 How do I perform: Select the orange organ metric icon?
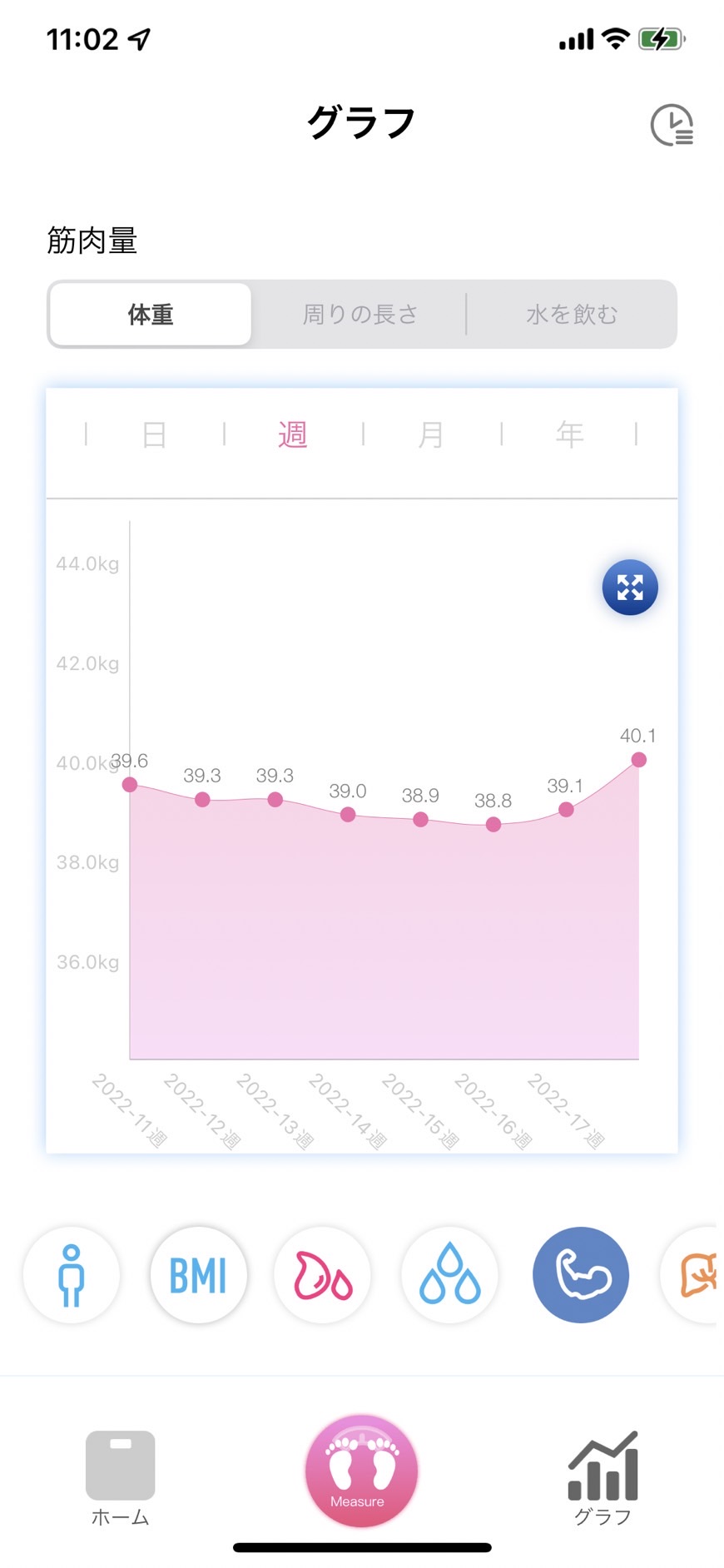pyautogui.click(x=691, y=1275)
